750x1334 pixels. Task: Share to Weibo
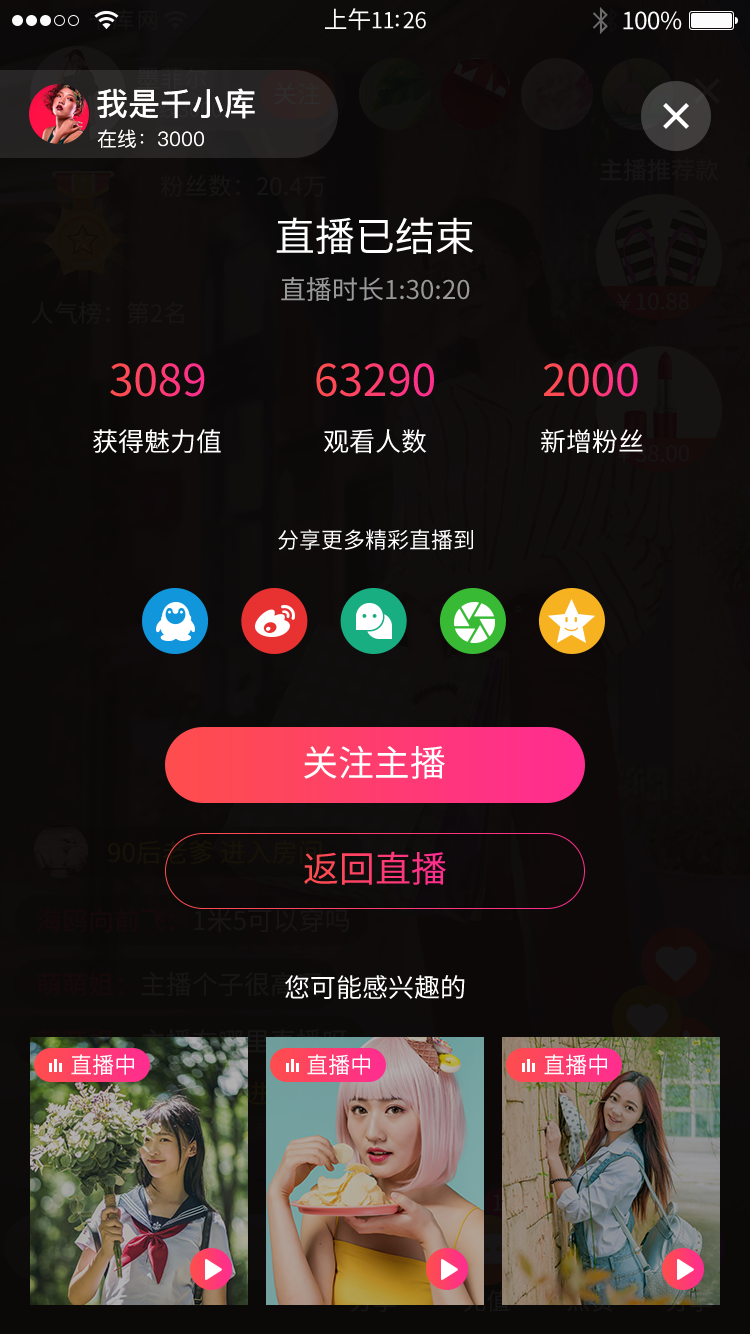[274, 621]
